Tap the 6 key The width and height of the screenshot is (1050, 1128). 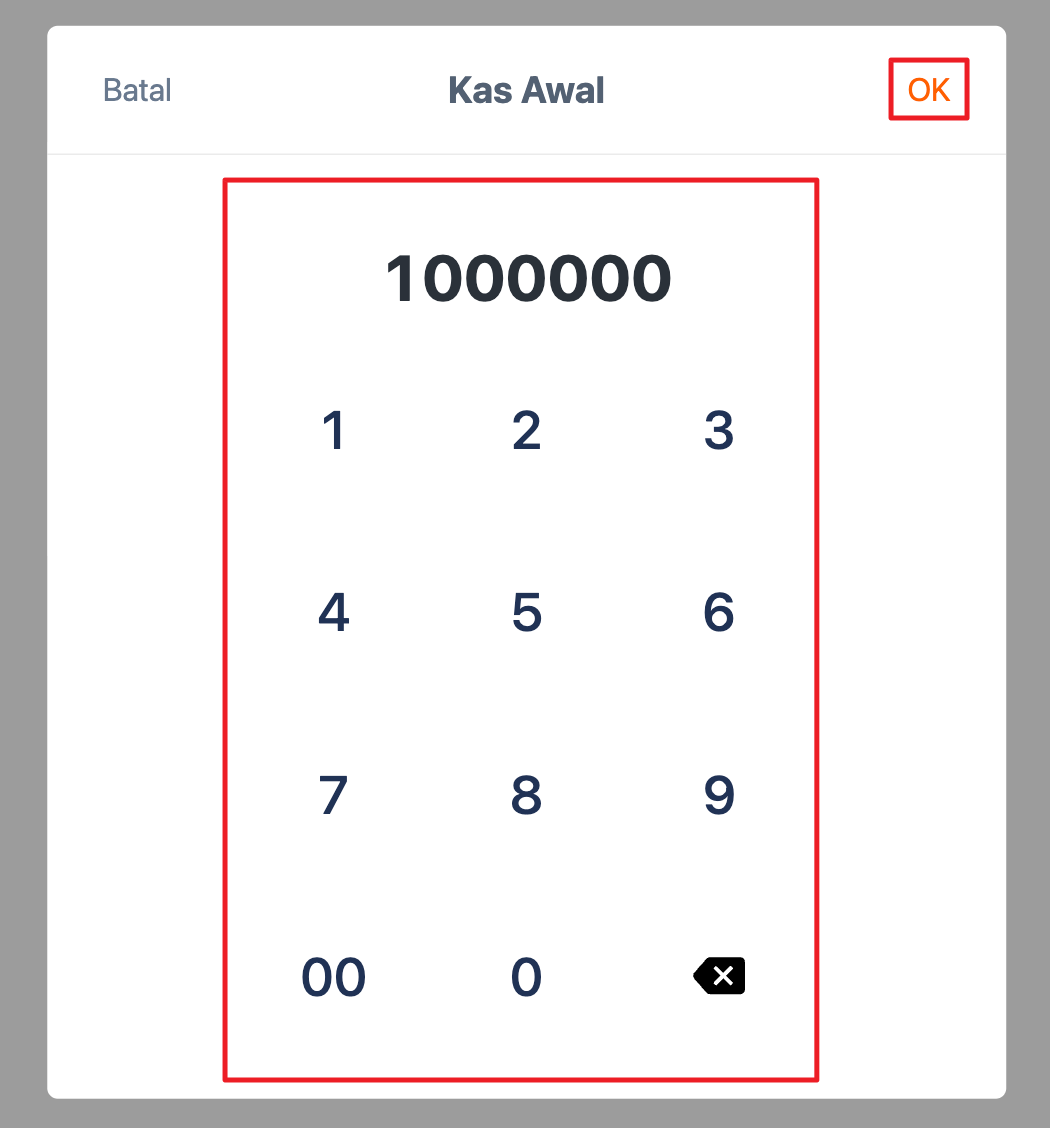coord(719,613)
